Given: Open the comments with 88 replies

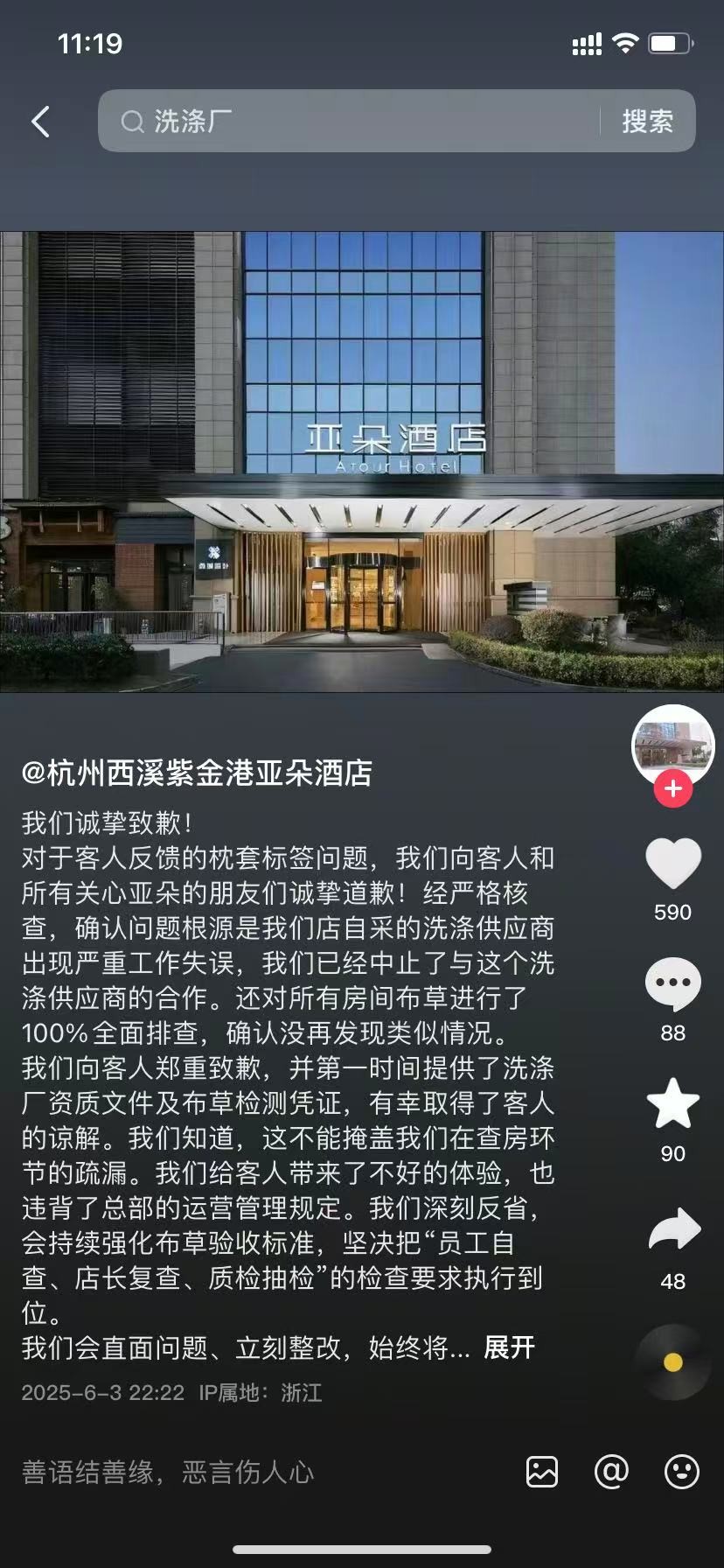Looking at the screenshot, I should (x=673, y=984).
